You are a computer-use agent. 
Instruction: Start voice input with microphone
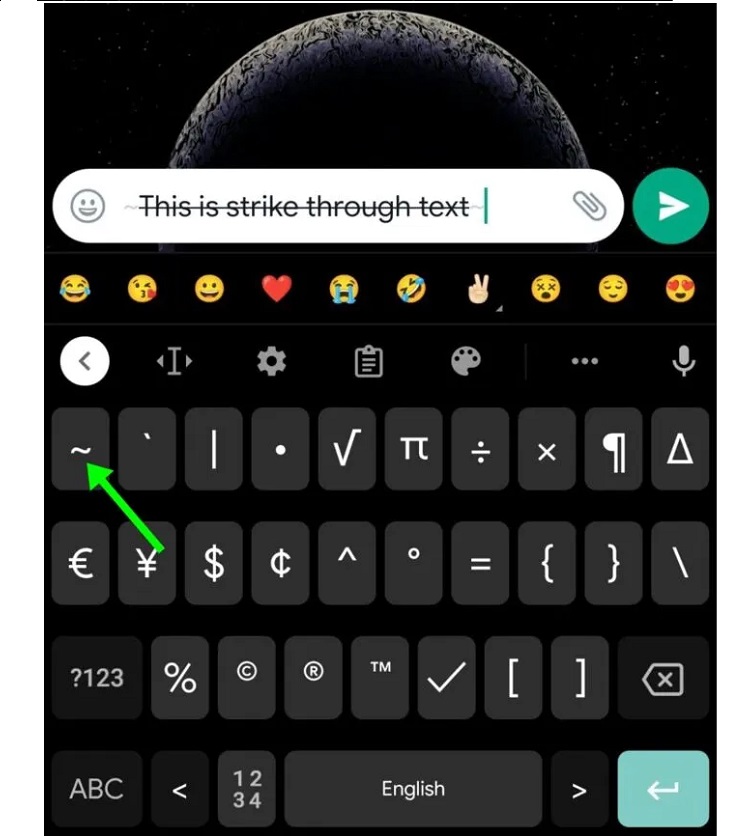[x=684, y=362]
